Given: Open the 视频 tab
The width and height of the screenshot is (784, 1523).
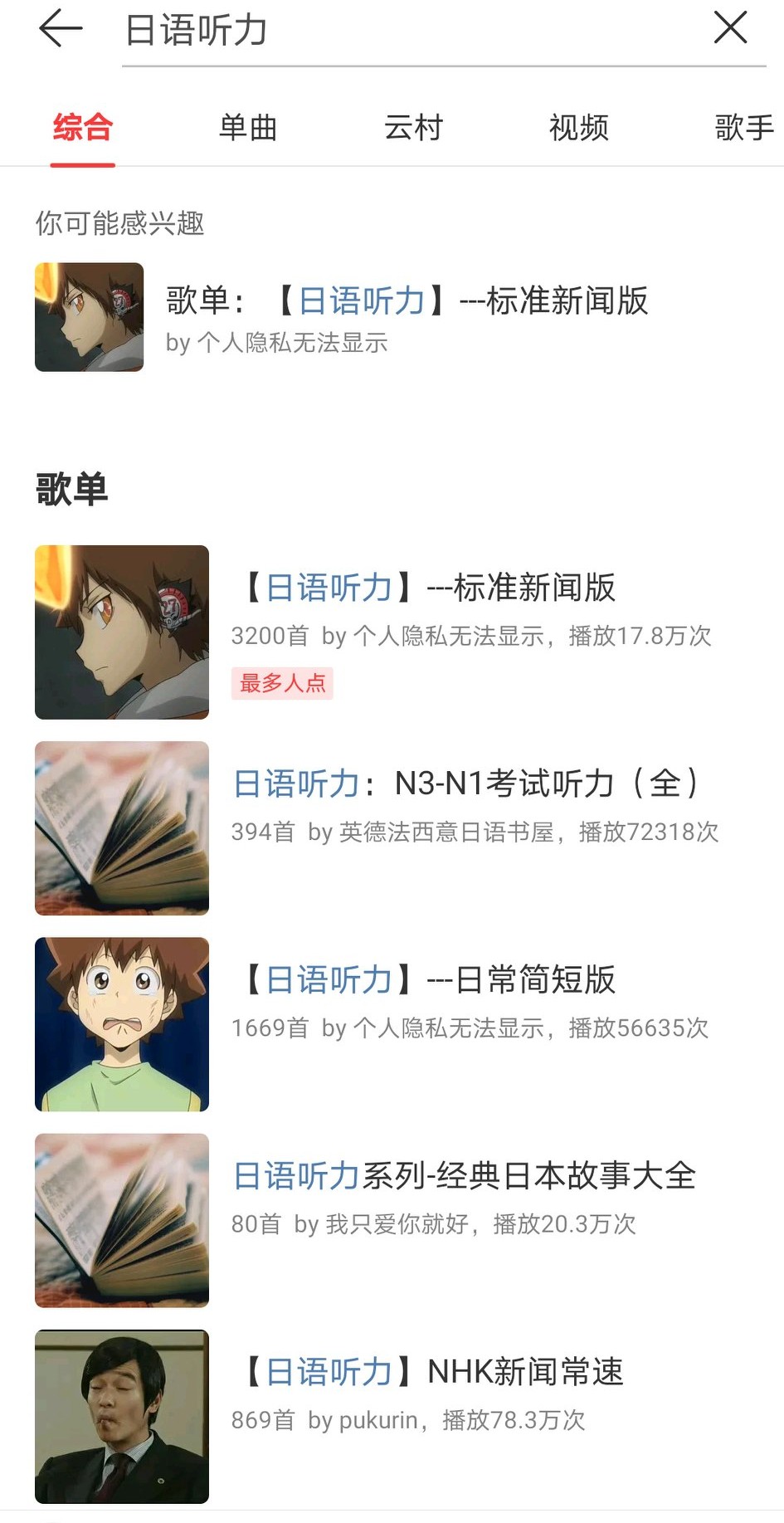Looking at the screenshot, I should (x=580, y=128).
